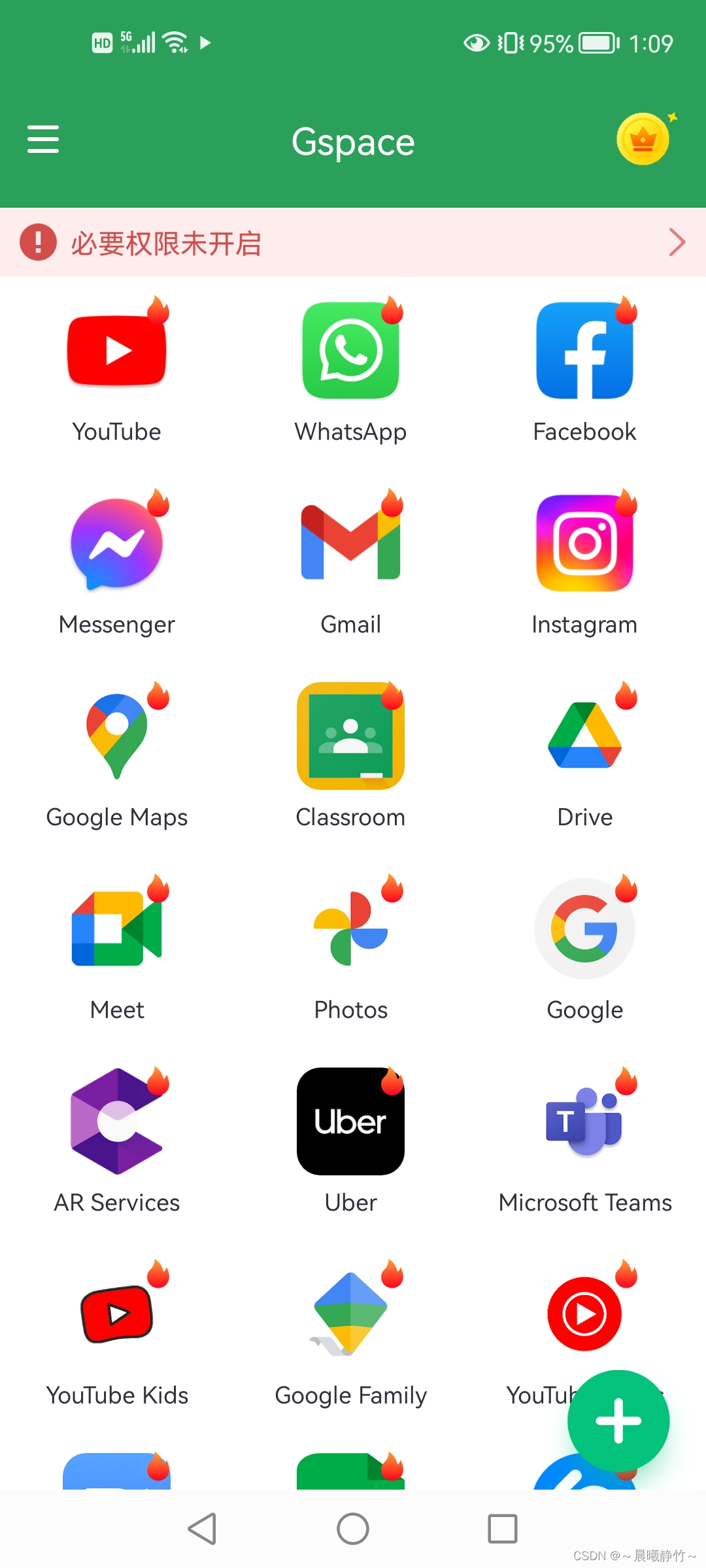This screenshot has width=706, height=1568.
Task: Tap the green plus add button
Action: tap(618, 1421)
